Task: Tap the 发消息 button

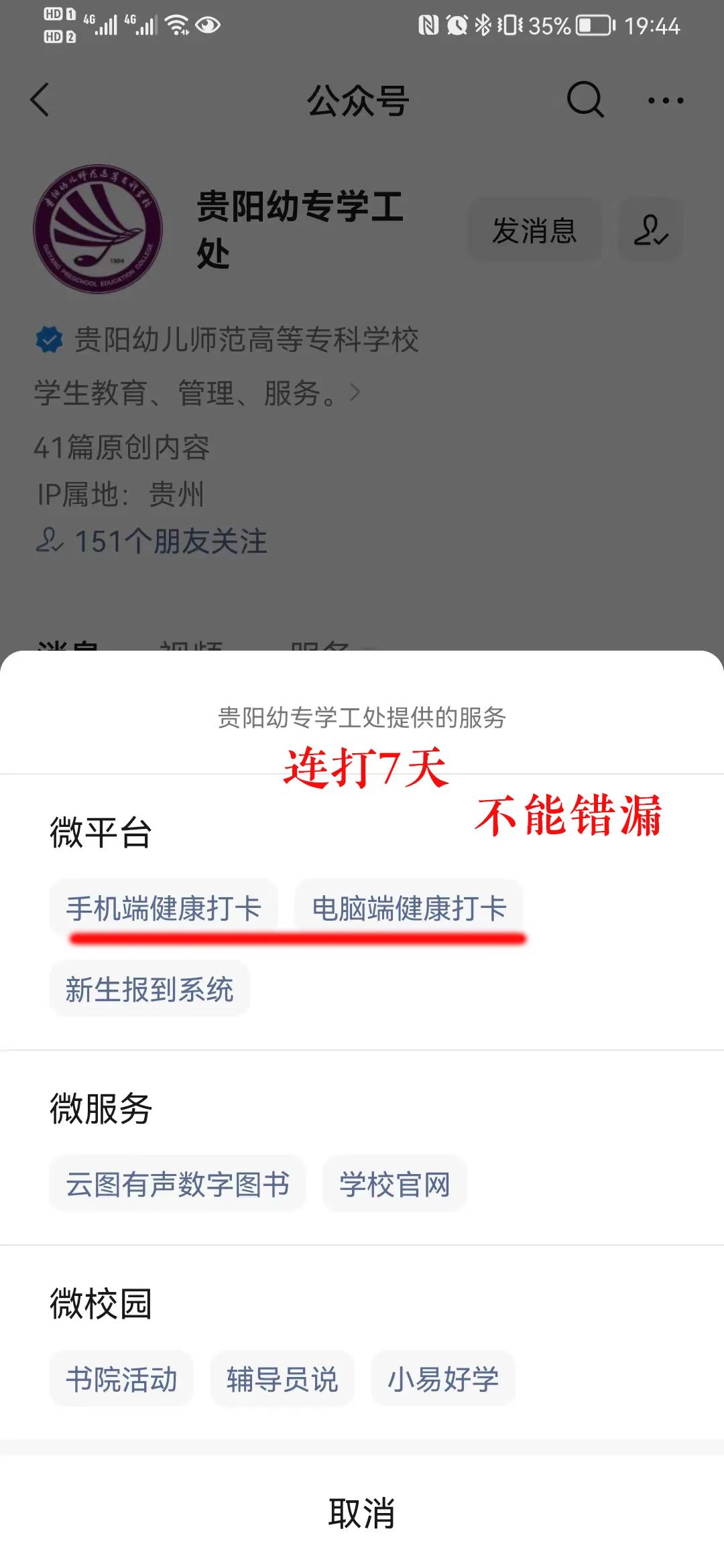Action: click(x=534, y=231)
